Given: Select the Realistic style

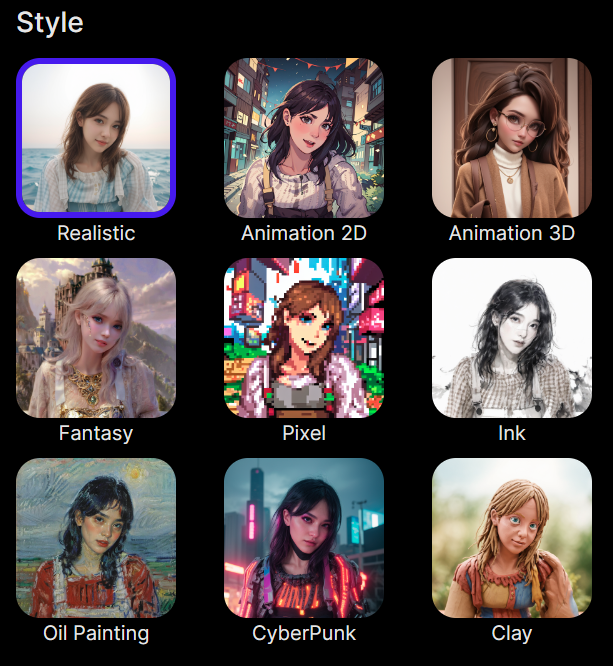Looking at the screenshot, I should 96,138.
